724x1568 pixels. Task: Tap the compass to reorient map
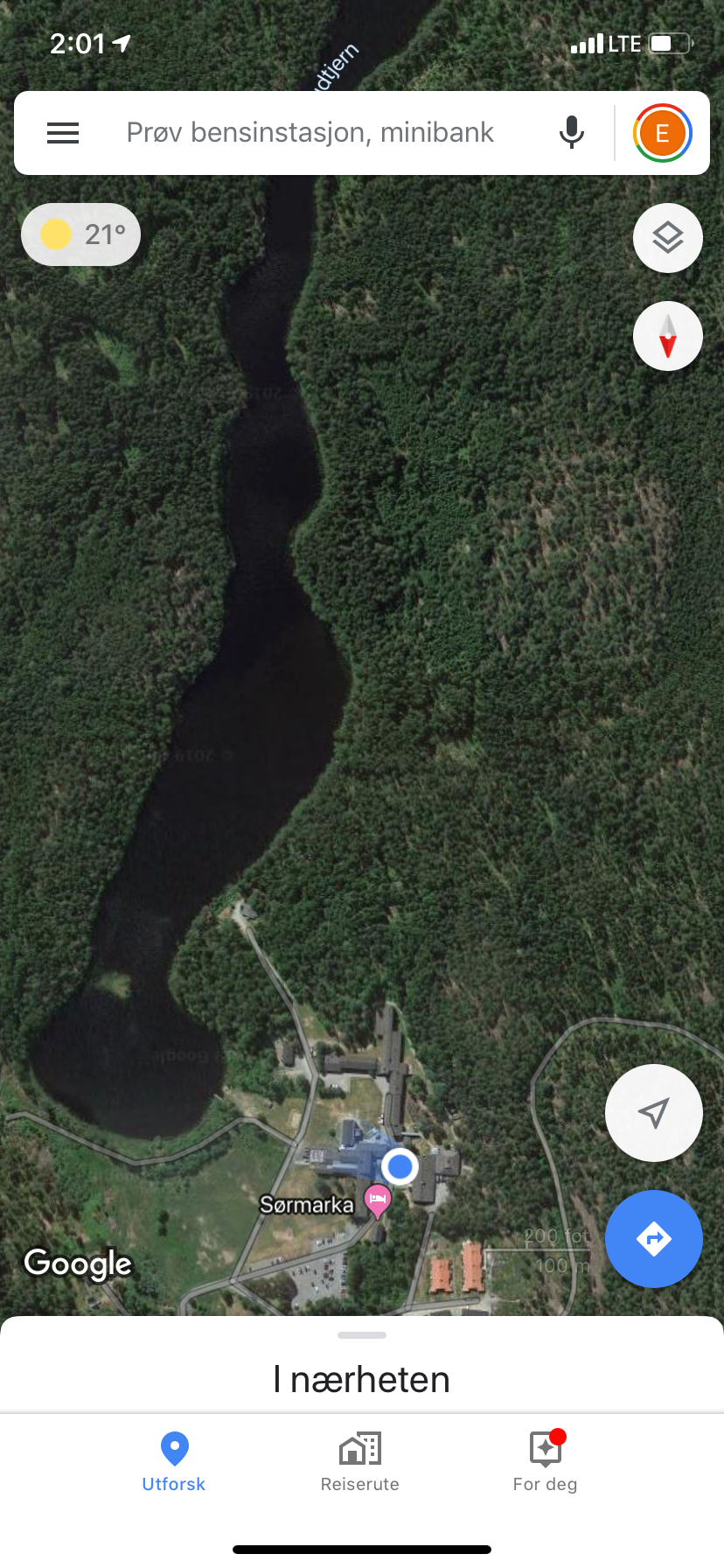[668, 336]
